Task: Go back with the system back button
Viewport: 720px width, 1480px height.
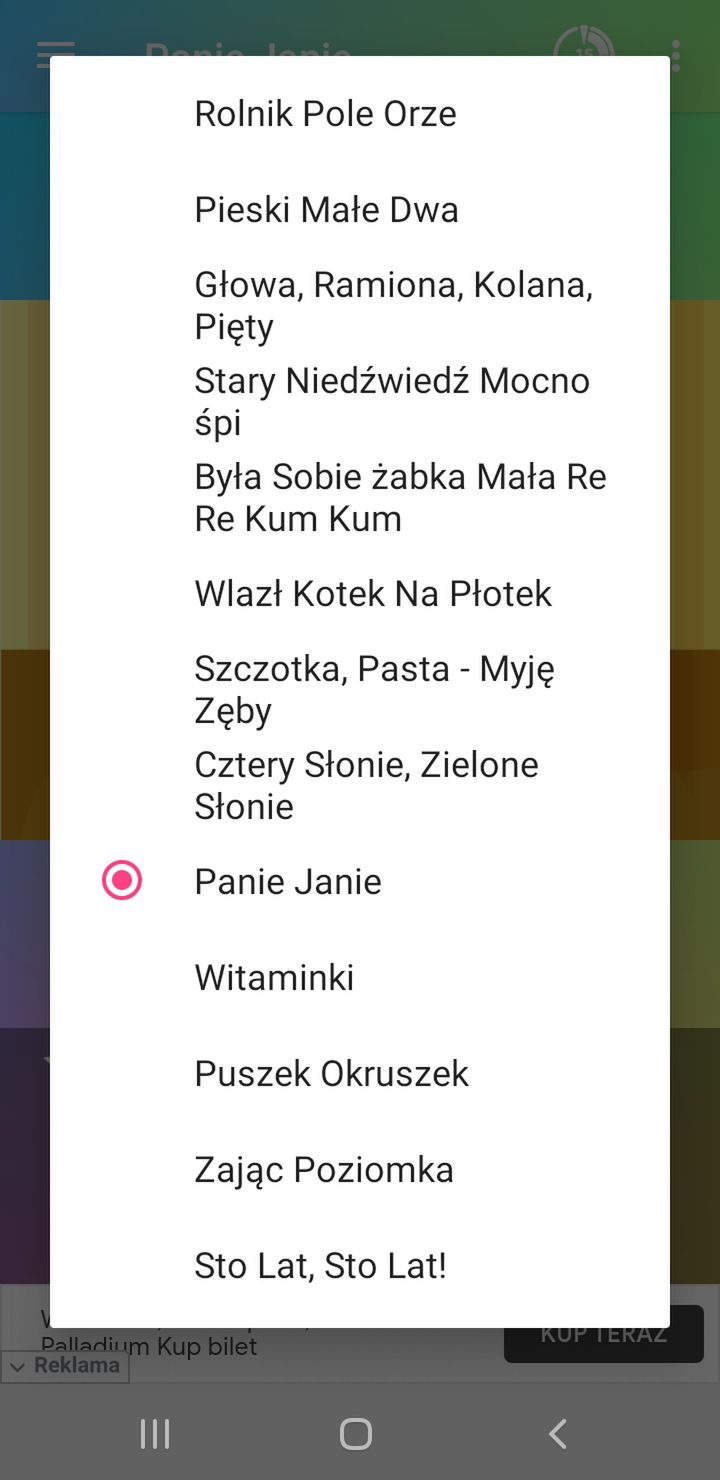Action: pyautogui.click(x=558, y=1434)
